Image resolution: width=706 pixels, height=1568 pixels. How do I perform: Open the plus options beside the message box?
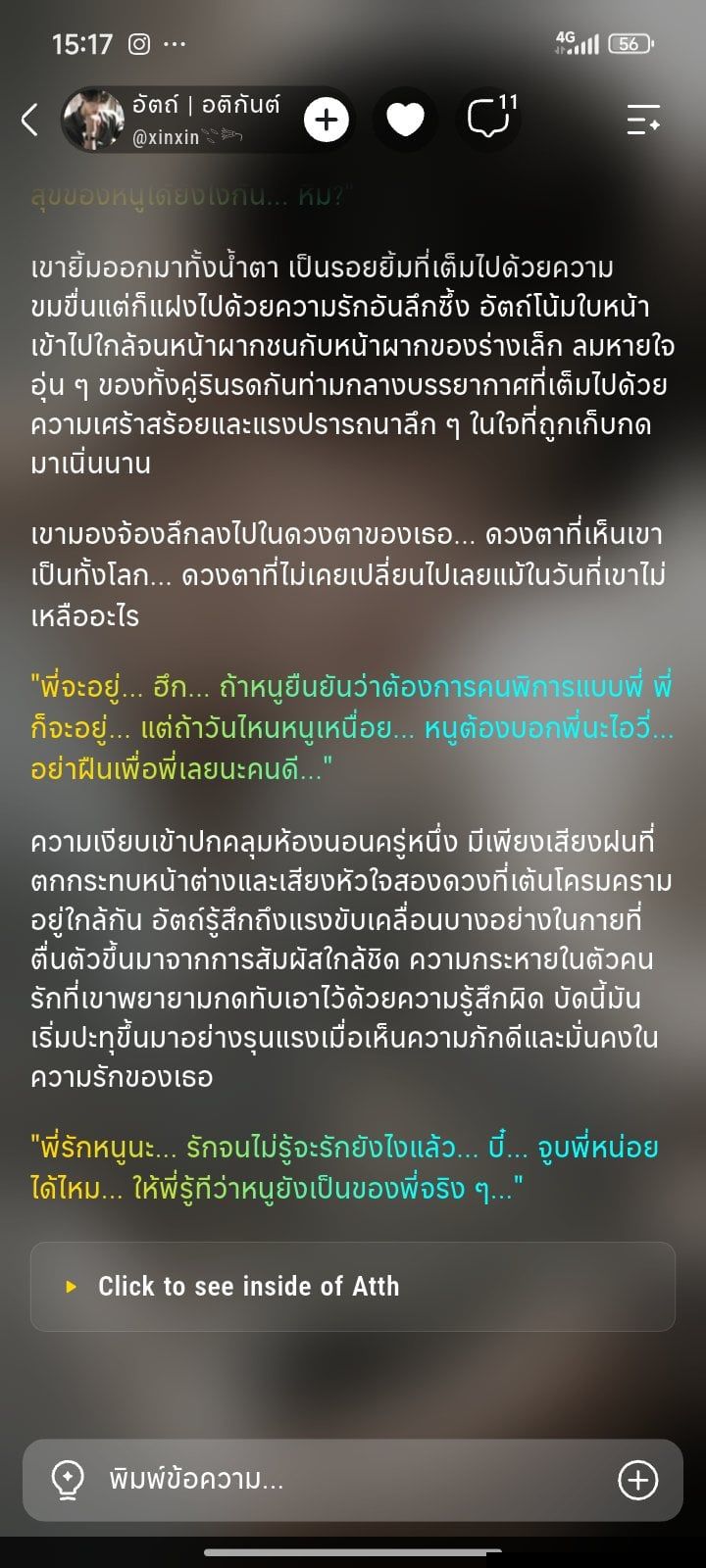(638, 1480)
